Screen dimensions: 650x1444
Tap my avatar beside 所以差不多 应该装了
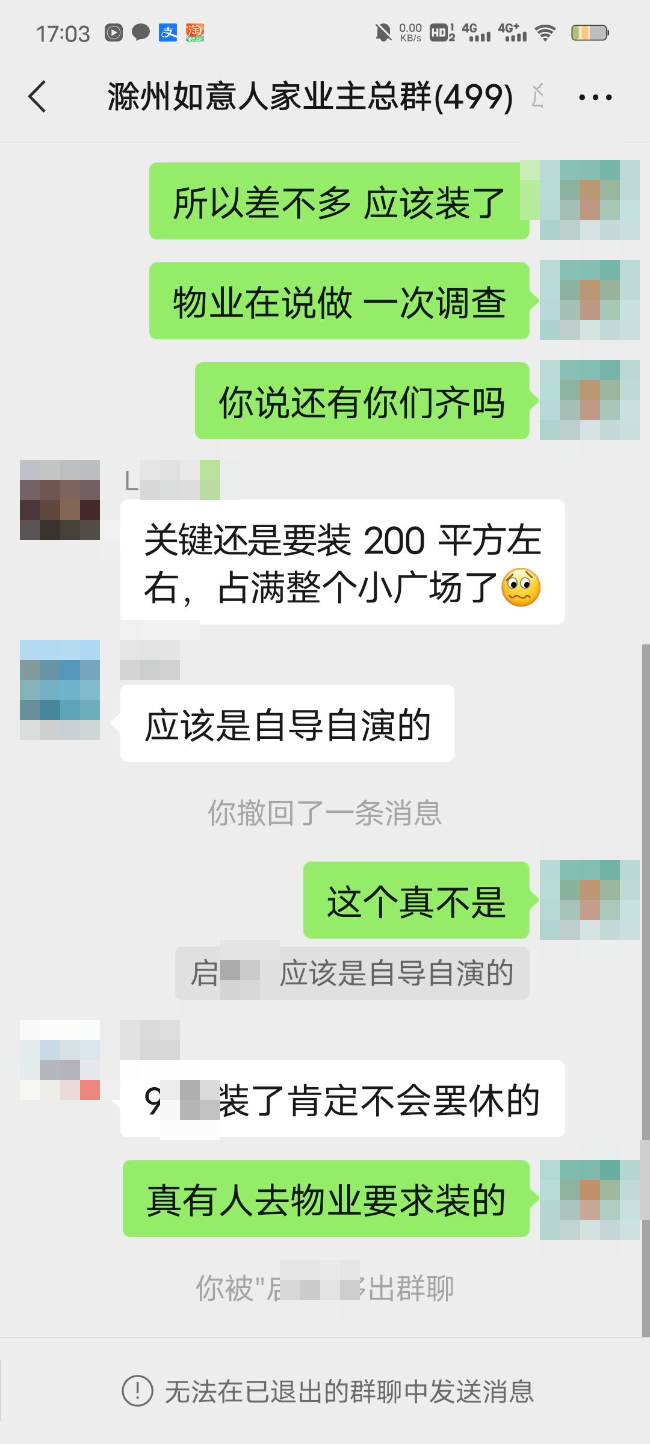[589, 200]
